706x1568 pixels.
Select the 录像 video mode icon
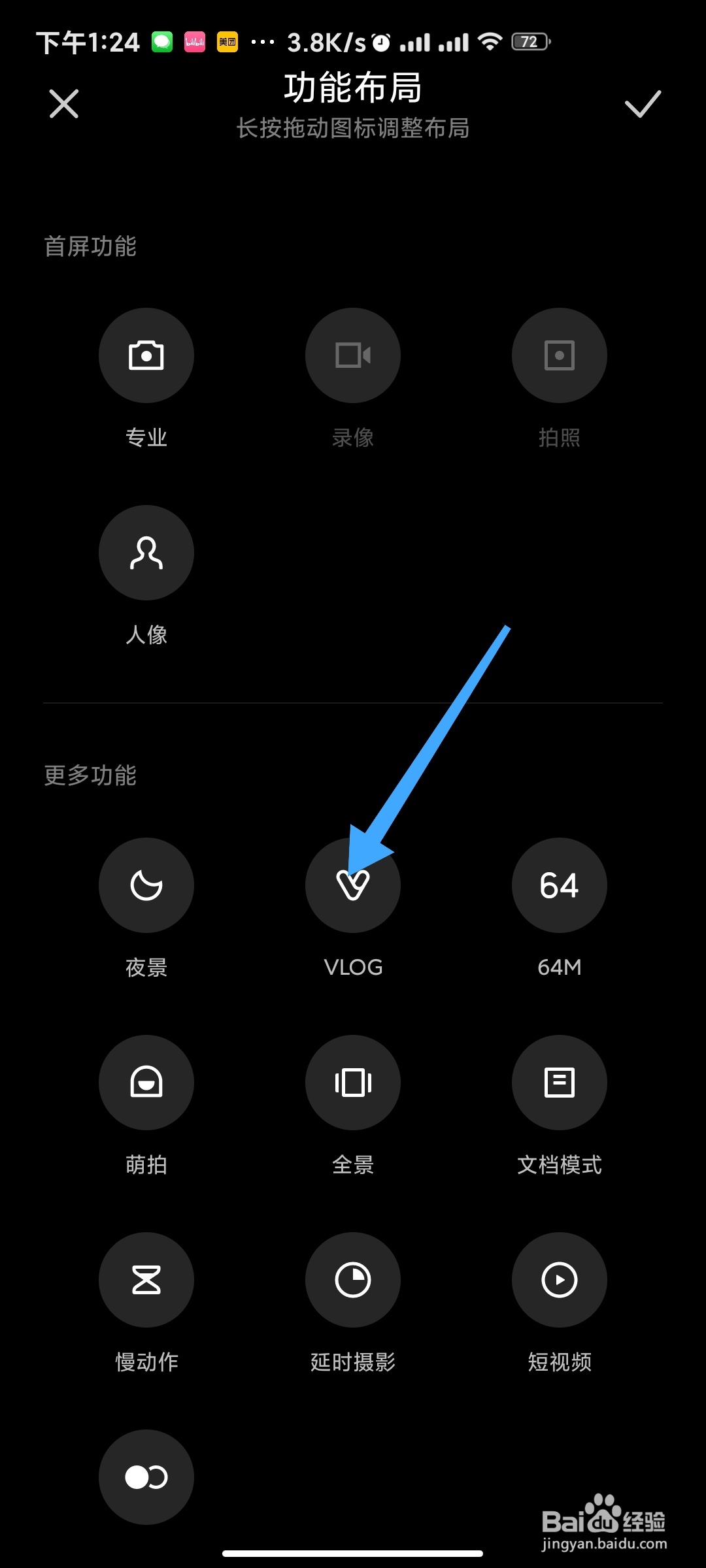[x=353, y=355]
